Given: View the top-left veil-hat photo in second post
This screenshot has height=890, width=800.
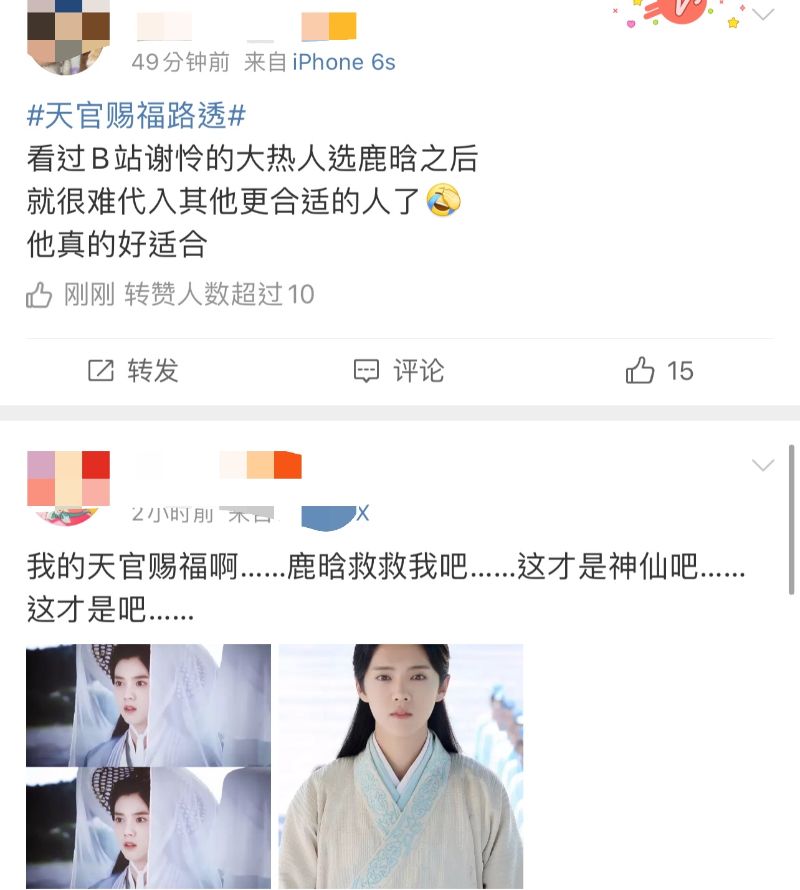Looking at the screenshot, I should 148,704.
